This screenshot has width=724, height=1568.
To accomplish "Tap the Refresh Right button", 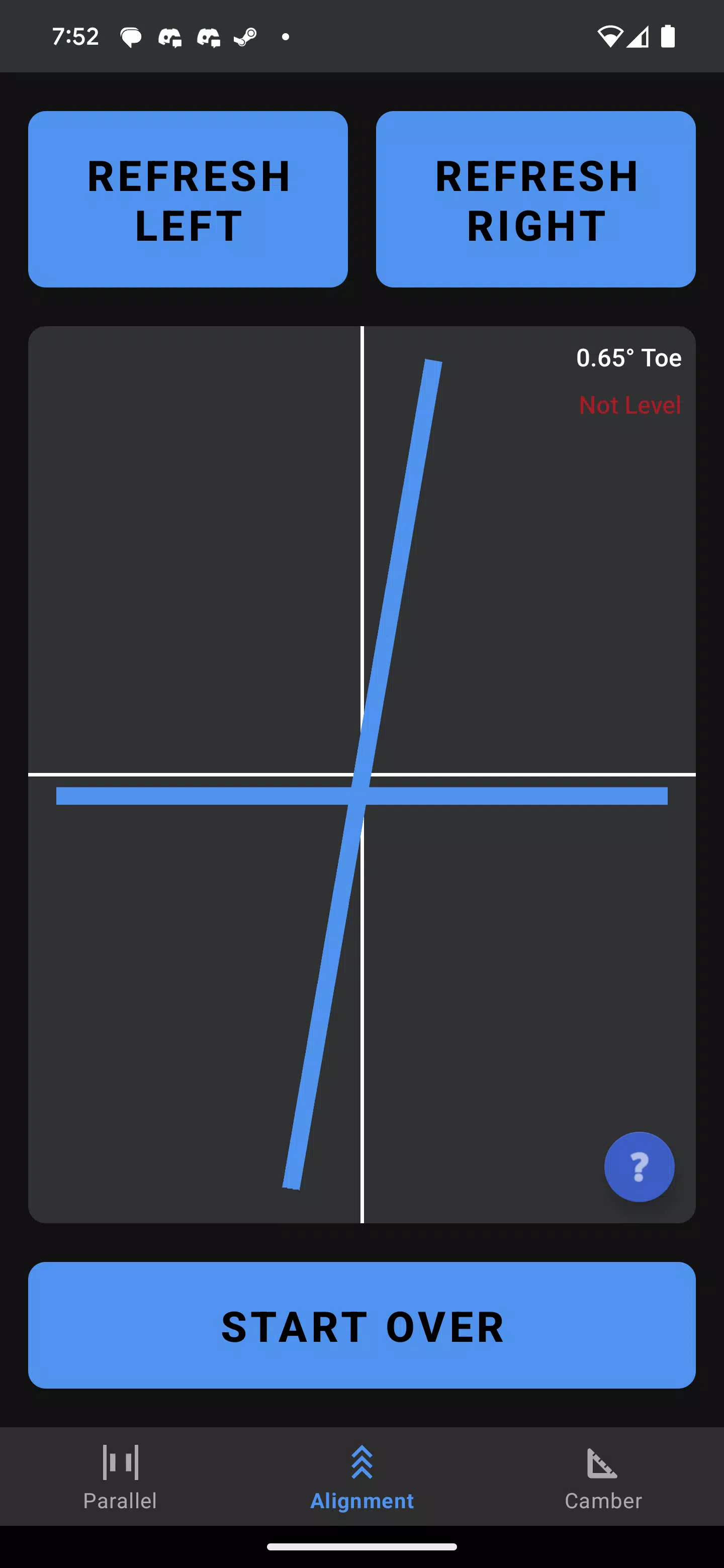I will [535, 199].
